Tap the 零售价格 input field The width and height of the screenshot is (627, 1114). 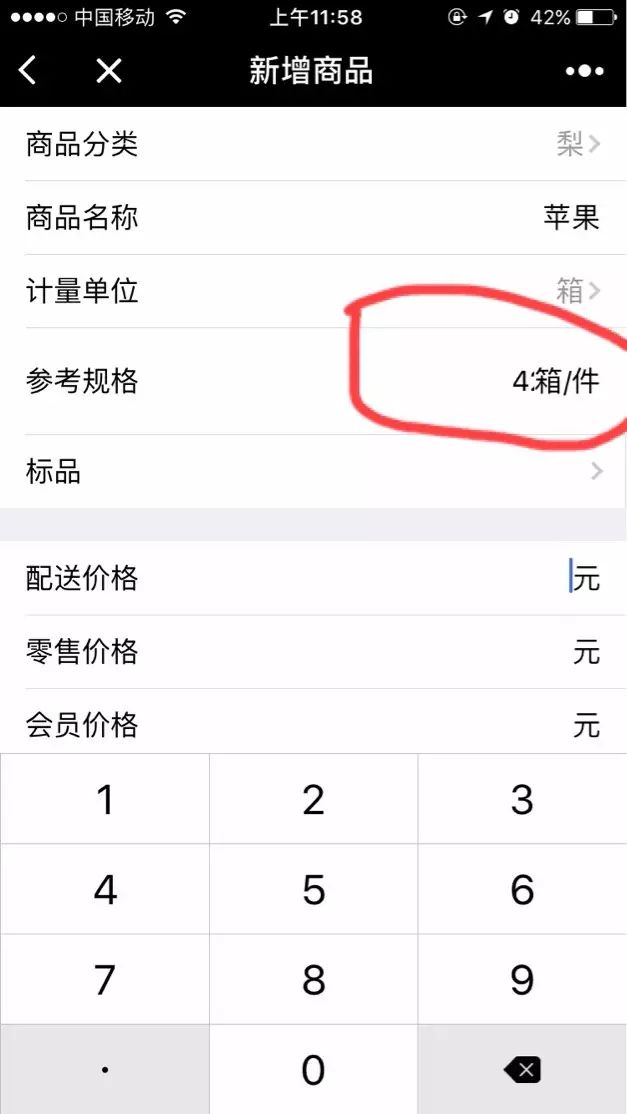click(x=313, y=652)
